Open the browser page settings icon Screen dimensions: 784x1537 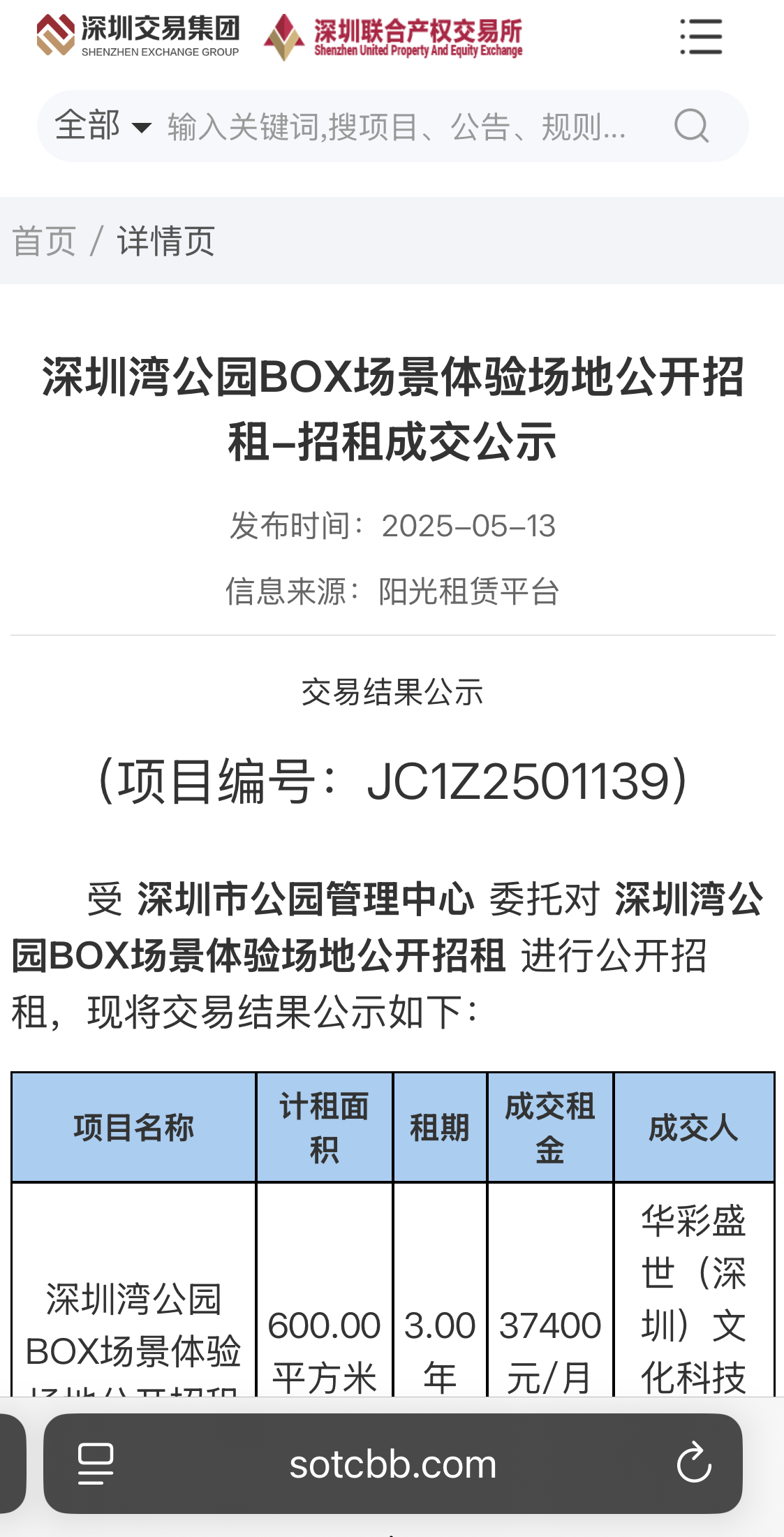click(96, 1464)
